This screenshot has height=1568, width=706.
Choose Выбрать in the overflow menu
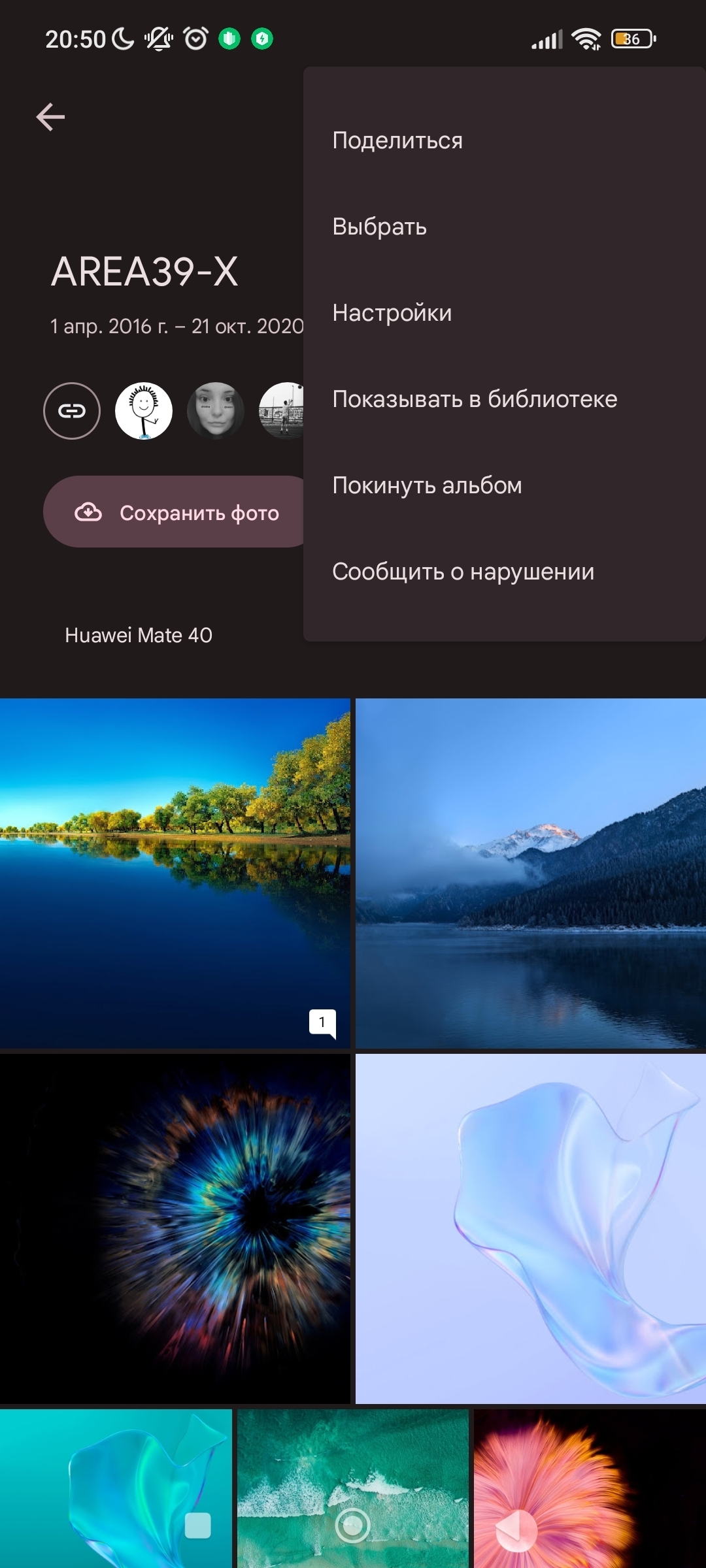[x=379, y=227]
